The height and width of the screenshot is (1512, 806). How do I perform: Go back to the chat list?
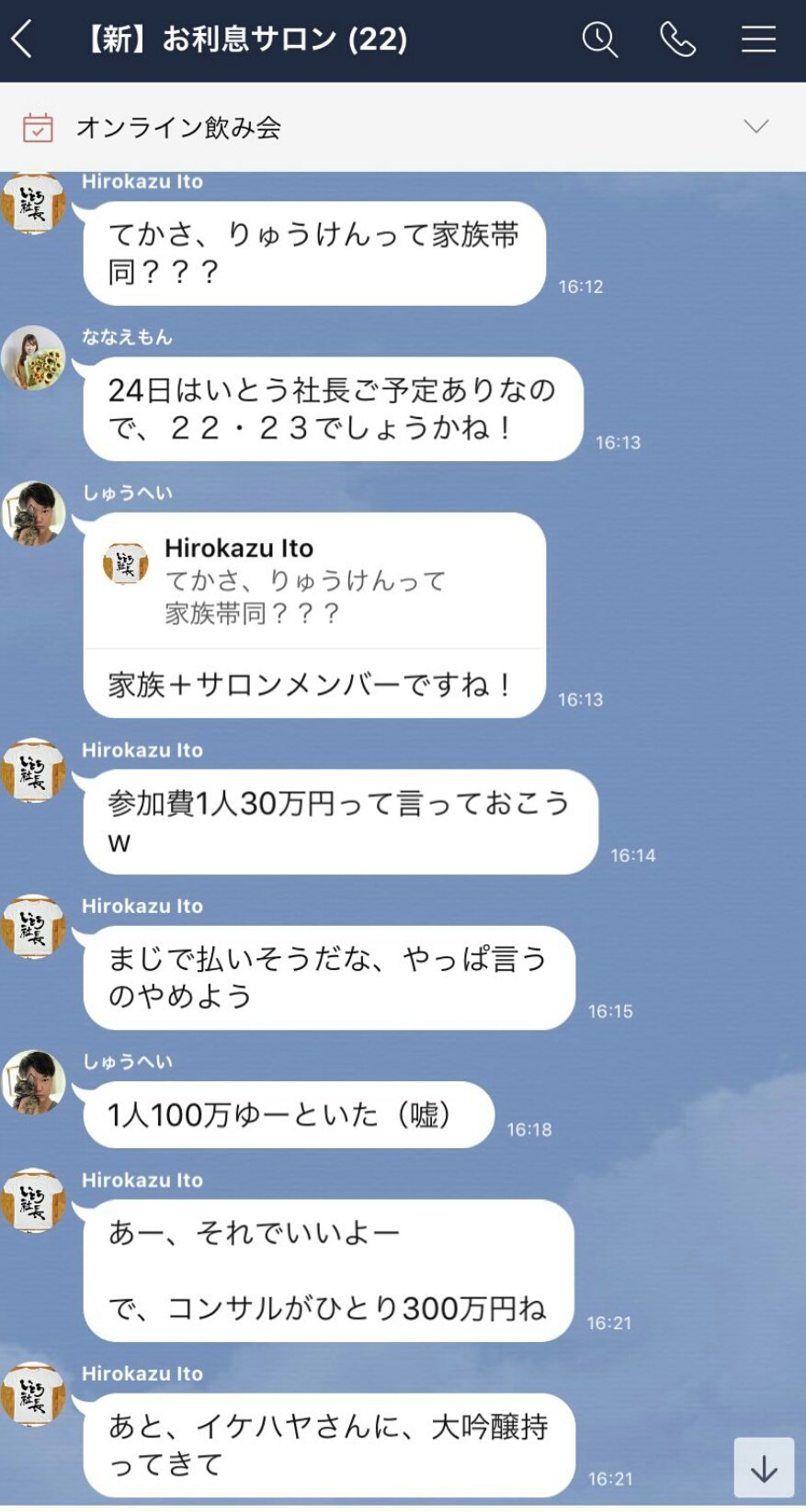[23, 39]
